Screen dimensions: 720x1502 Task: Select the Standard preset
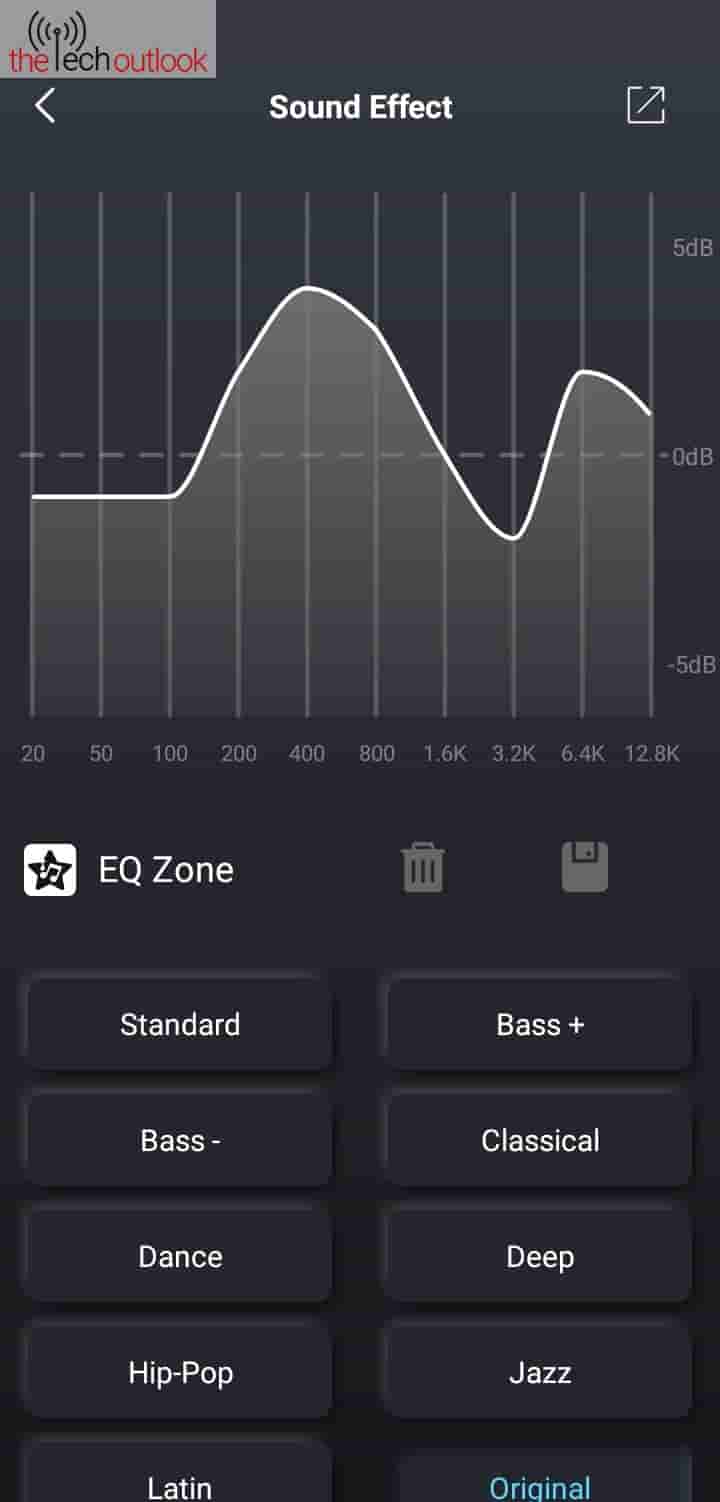point(180,1024)
